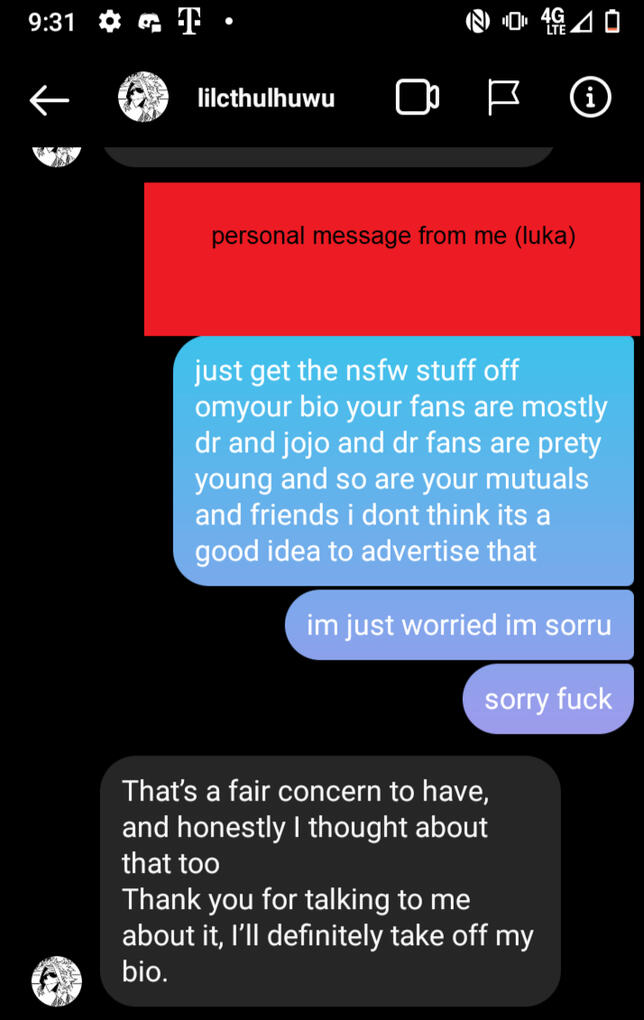The image size is (644, 1020).
Task: Tap sender avatar beside the last message
Action: click(x=56, y=980)
